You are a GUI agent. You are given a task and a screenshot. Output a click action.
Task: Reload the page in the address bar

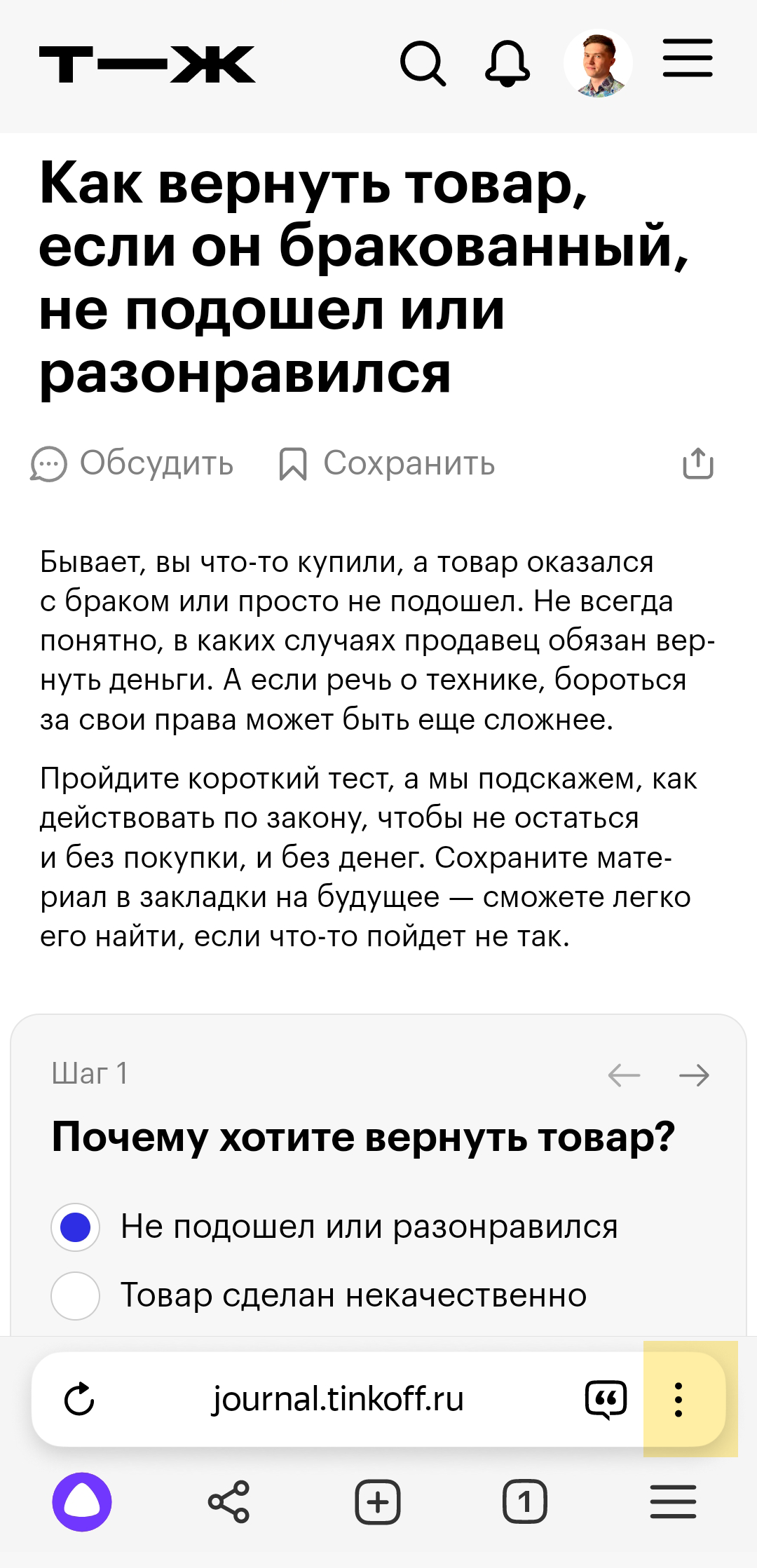pos(79,1400)
